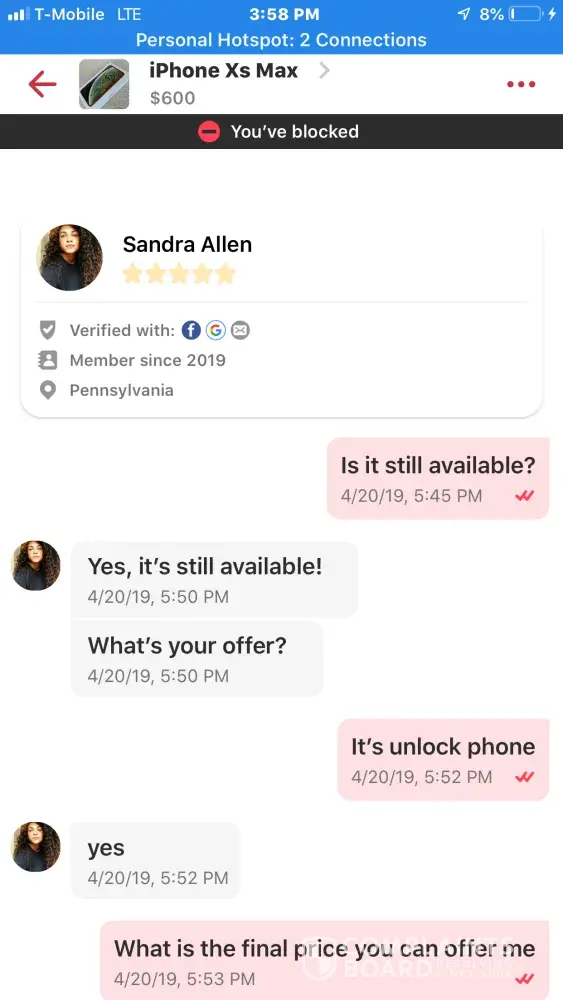The image size is (563, 1000).
Task: Tap Sandra's avatar beside "What's your offer?"
Action: coord(36,566)
